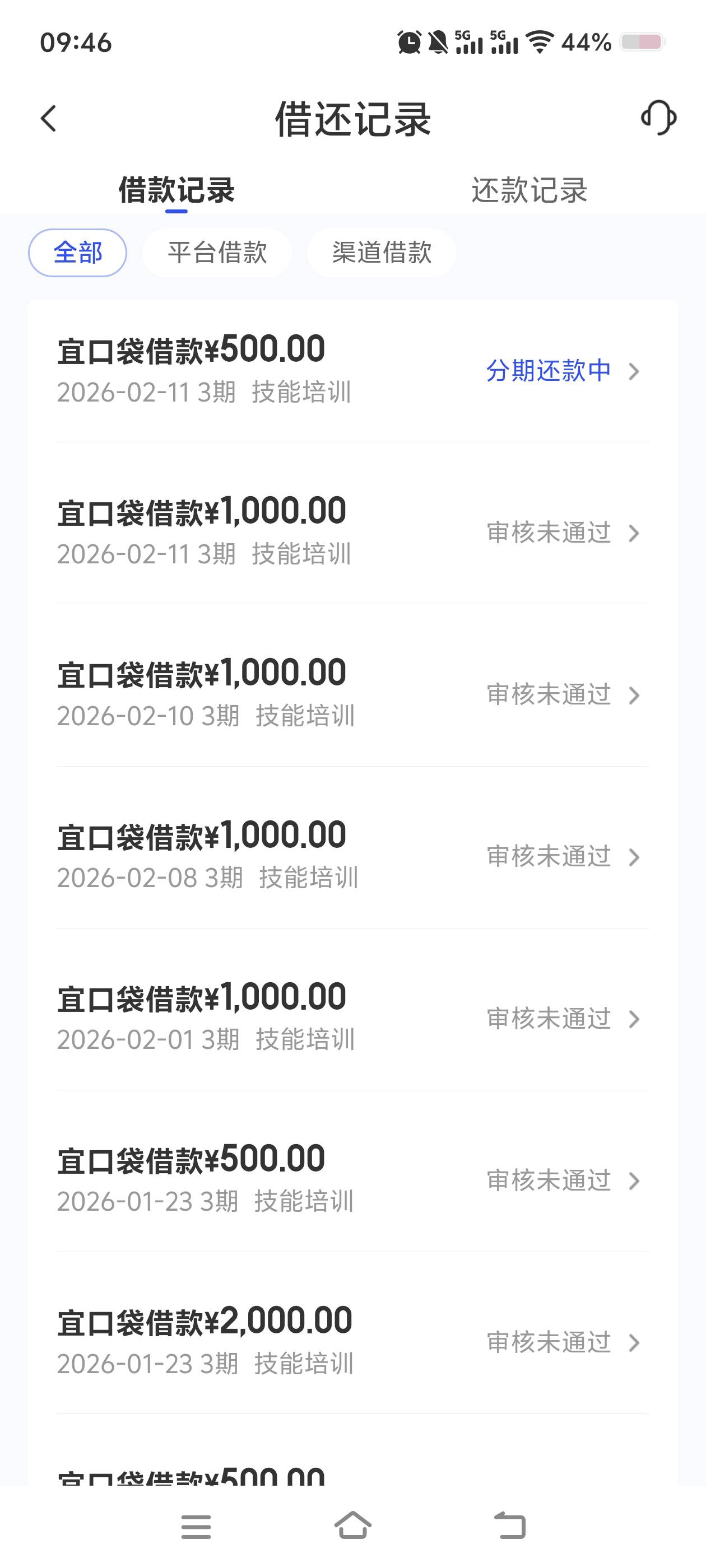Open recent apps from navigation bar

tap(196, 1527)
